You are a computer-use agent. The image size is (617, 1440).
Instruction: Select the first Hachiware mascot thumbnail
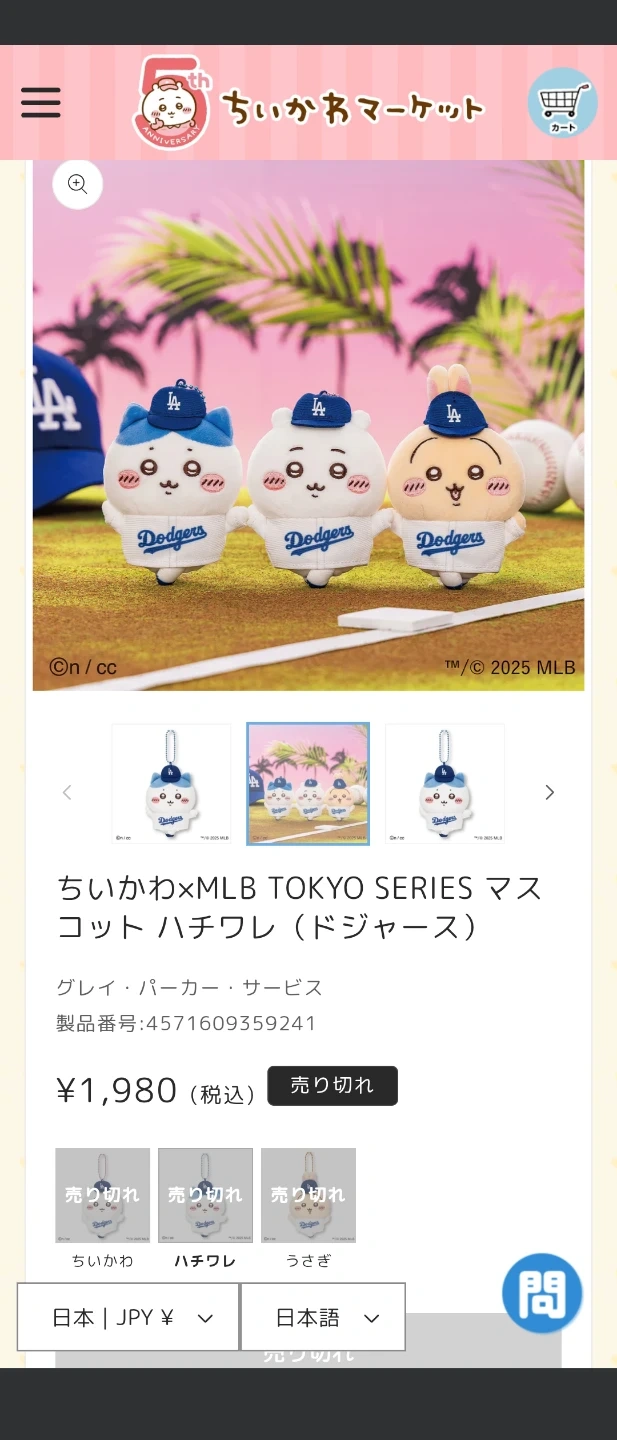[x=171, y=784]
